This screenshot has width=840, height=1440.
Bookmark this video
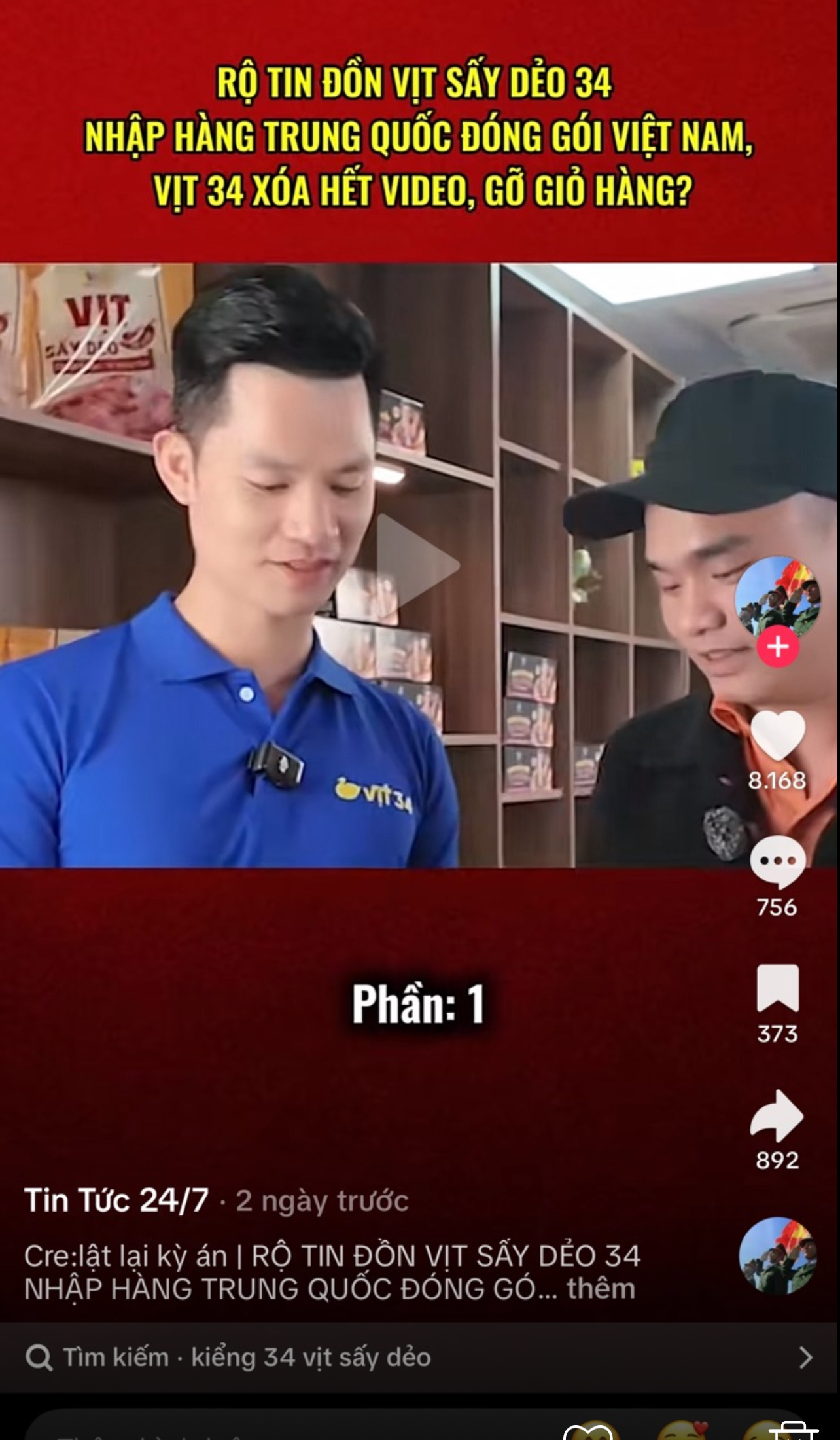[777, 988]
